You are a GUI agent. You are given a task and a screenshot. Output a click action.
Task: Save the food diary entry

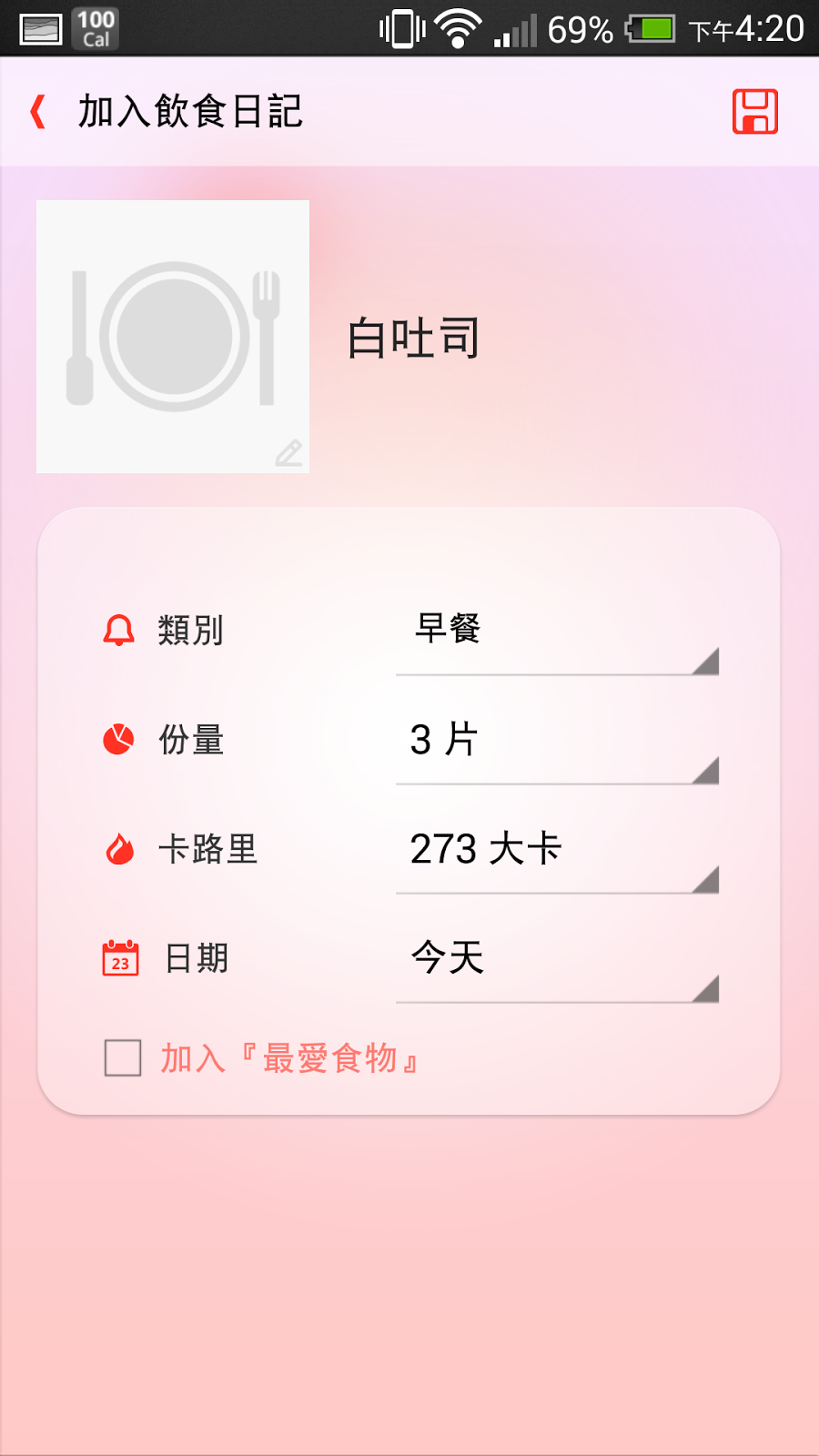[754, 112]
